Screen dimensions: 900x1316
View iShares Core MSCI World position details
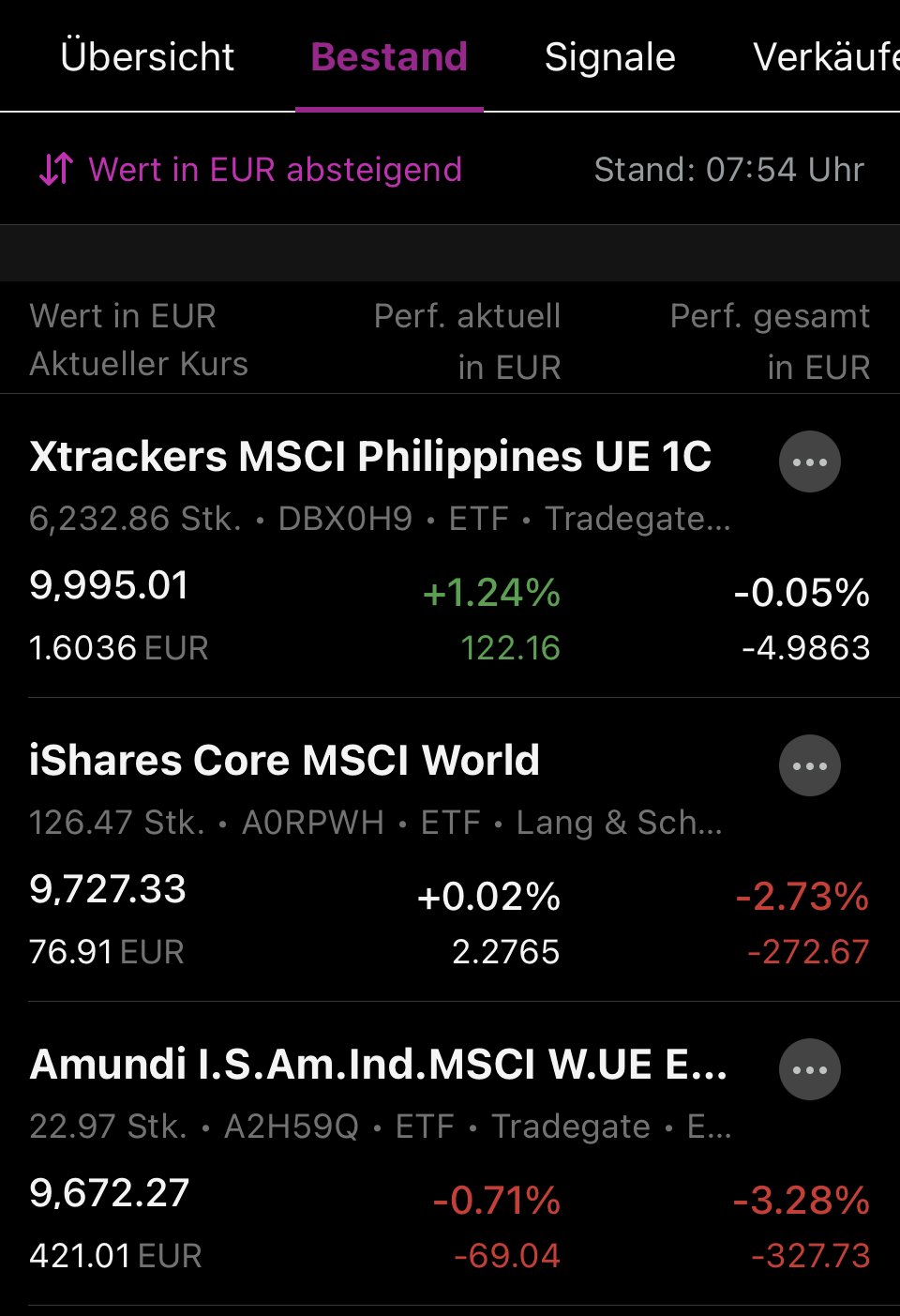(x=284, y=761)
